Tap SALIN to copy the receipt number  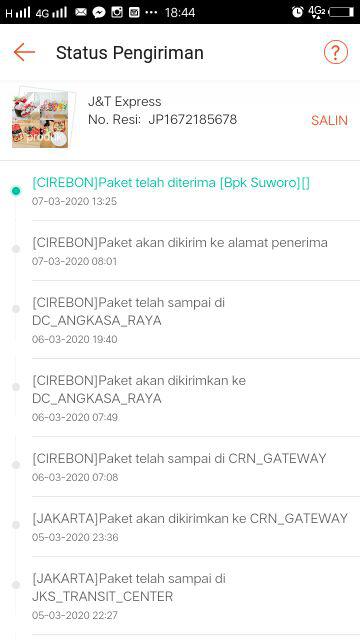329,120
